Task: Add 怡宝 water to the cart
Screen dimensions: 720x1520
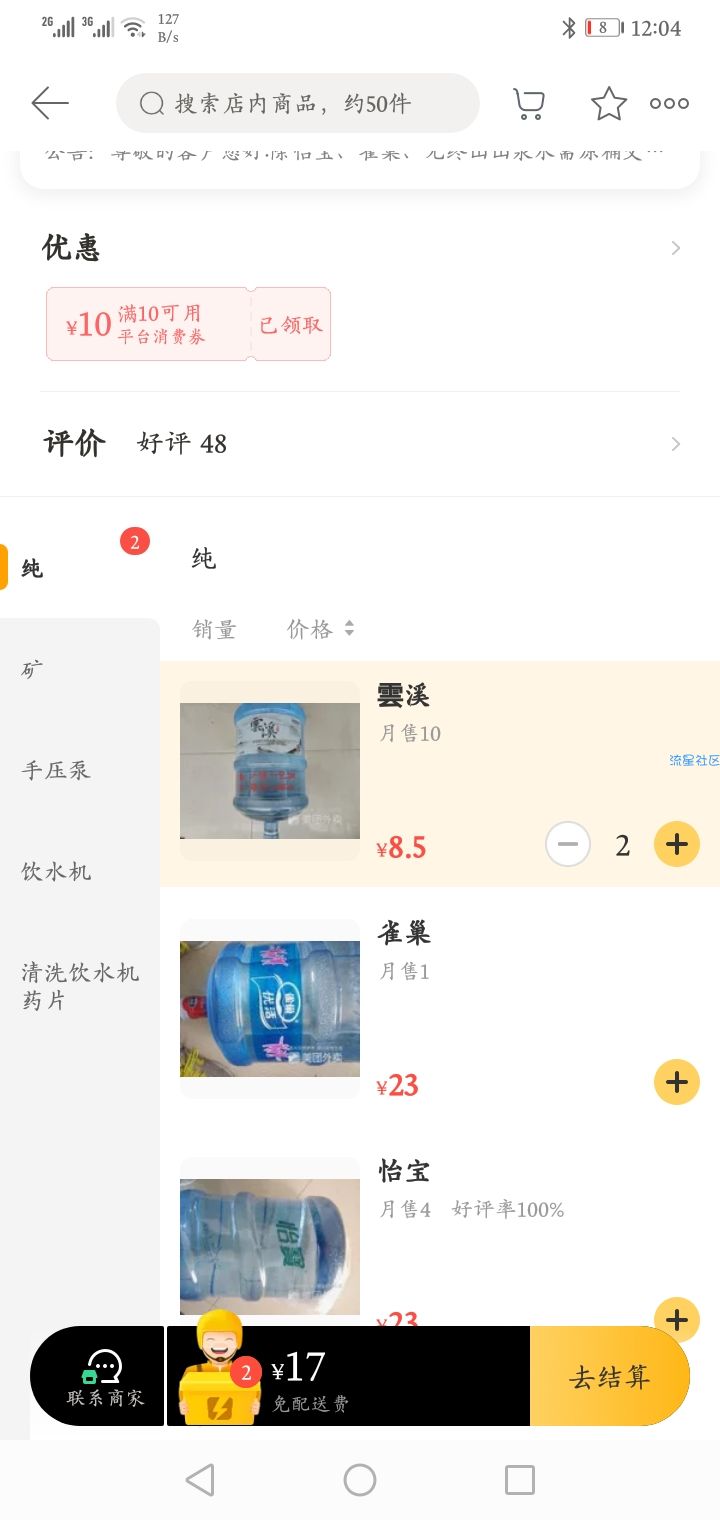Action: click(x=677, y=1319)
